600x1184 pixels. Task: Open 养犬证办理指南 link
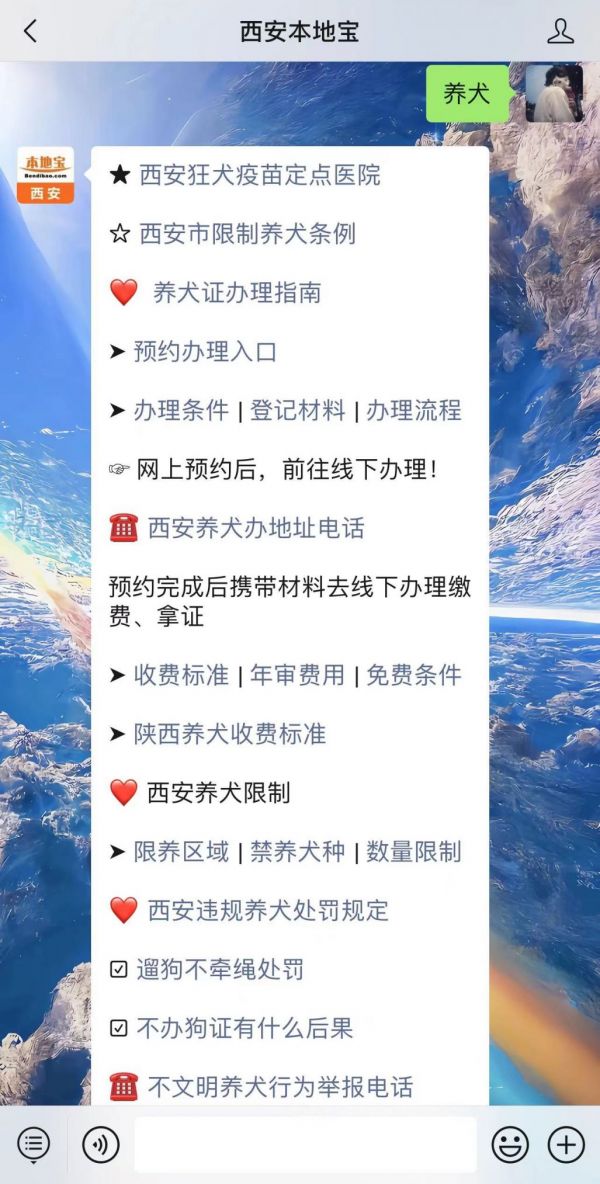tap(236, 293)
